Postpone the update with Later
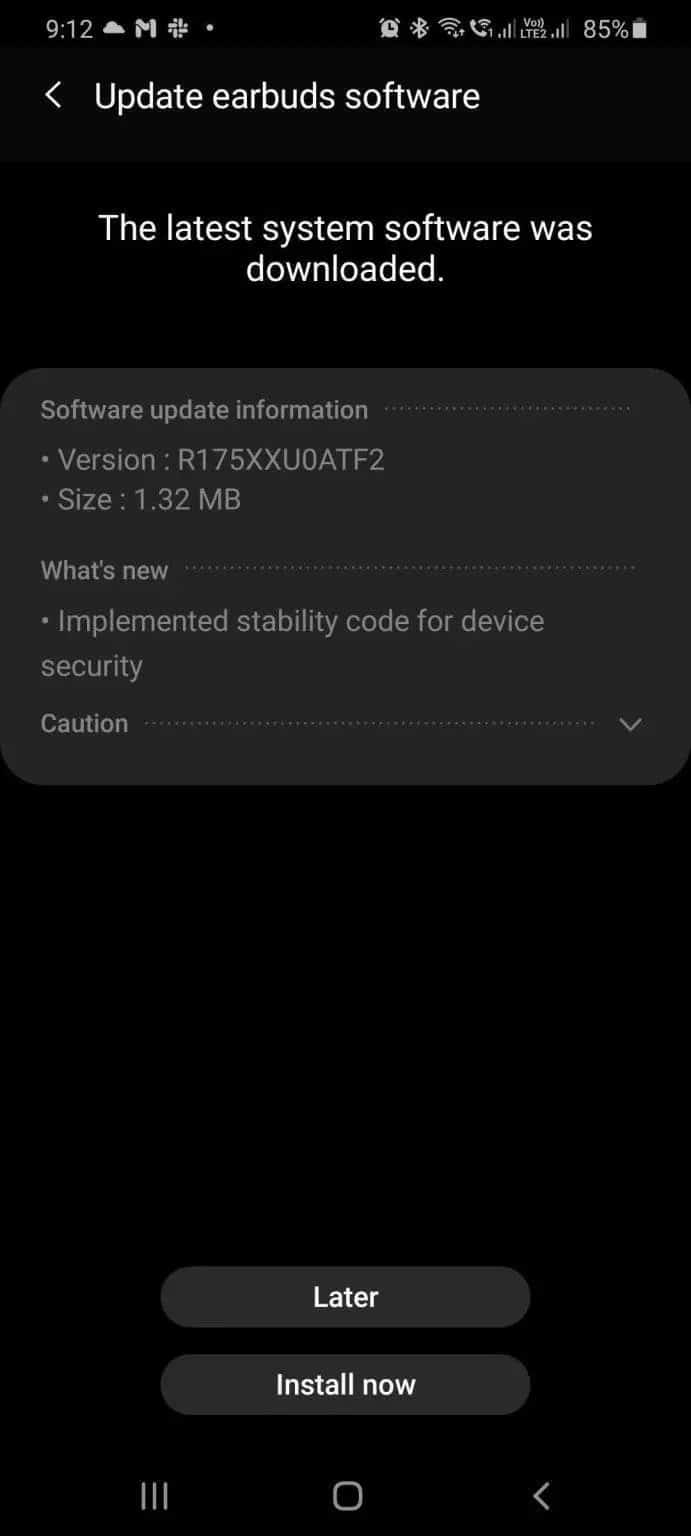Screen dimensions: 691x1536 (345, 1297)
